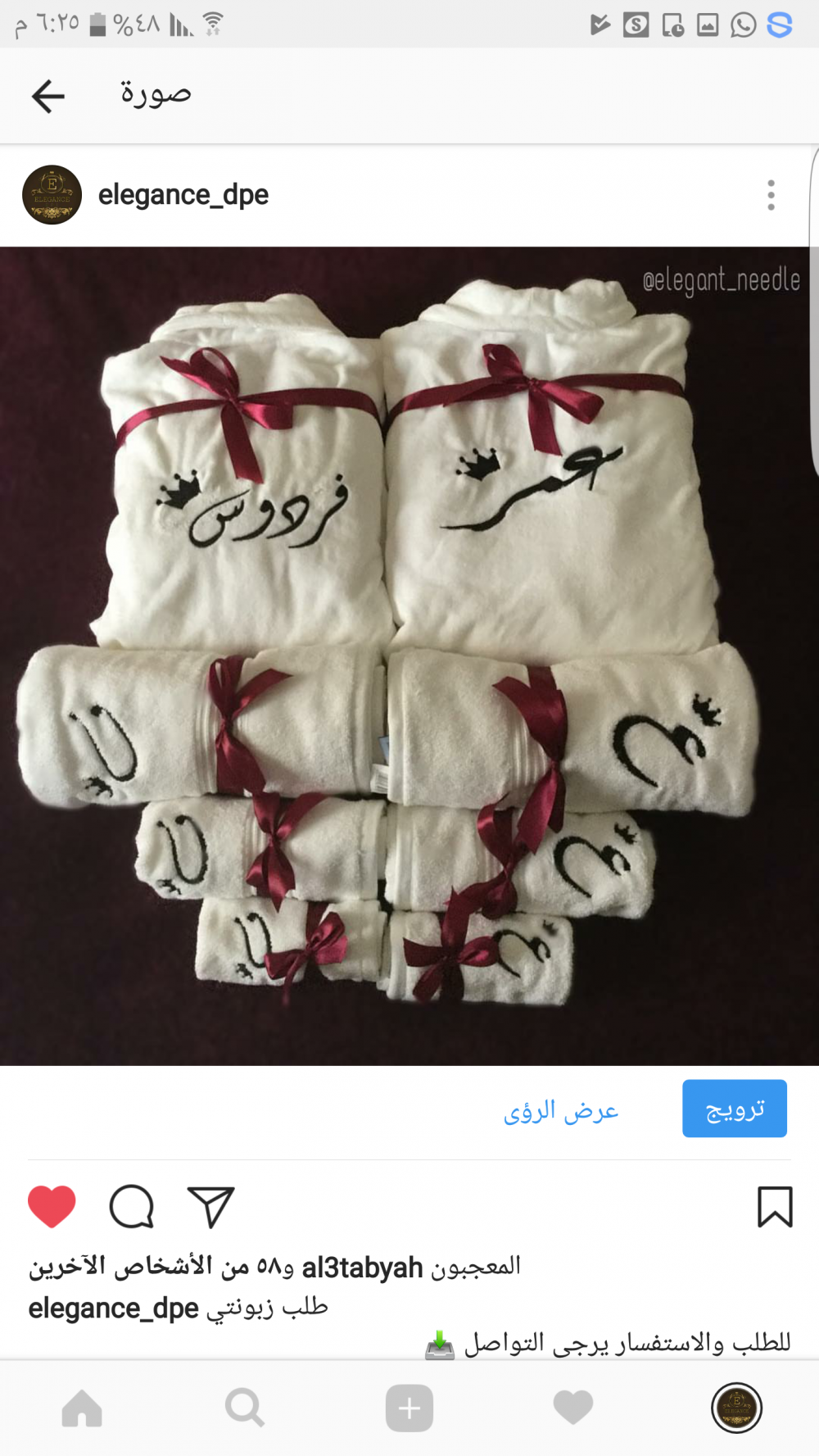Tap the elegance_dpe avatar in post header

click(52, 195)
